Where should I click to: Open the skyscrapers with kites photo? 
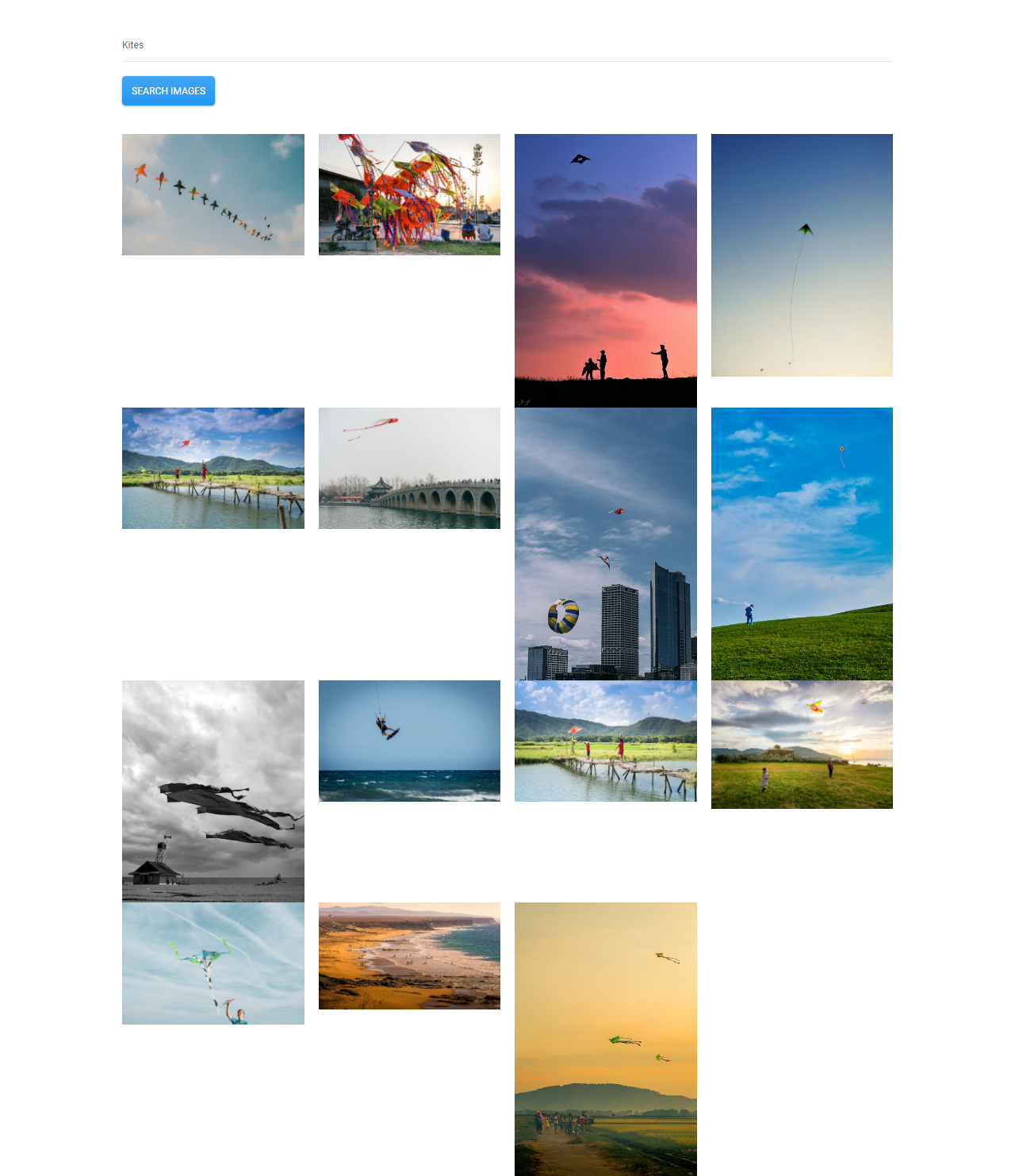click(x=605, y=543)
